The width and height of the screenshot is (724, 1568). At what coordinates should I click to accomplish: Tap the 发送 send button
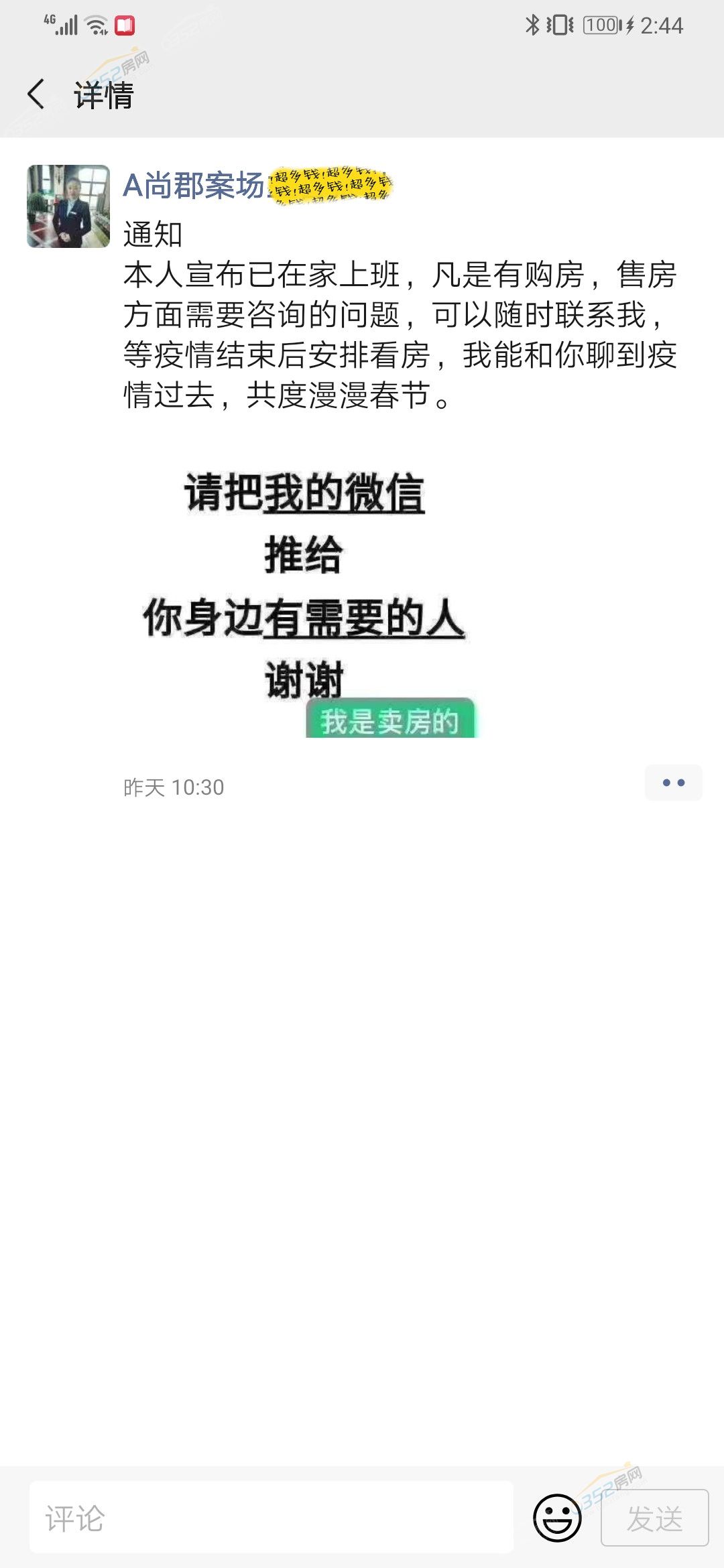[654, 1518]
